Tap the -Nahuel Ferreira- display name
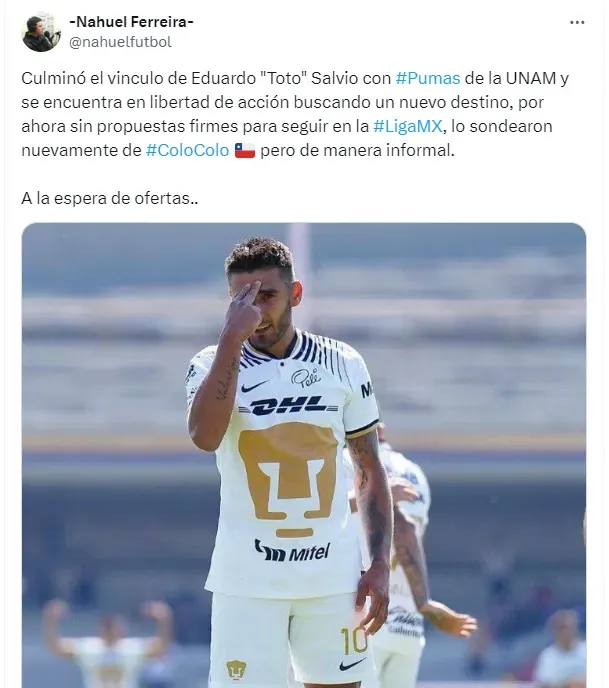The image size is (609, 688). pos(132,22)
